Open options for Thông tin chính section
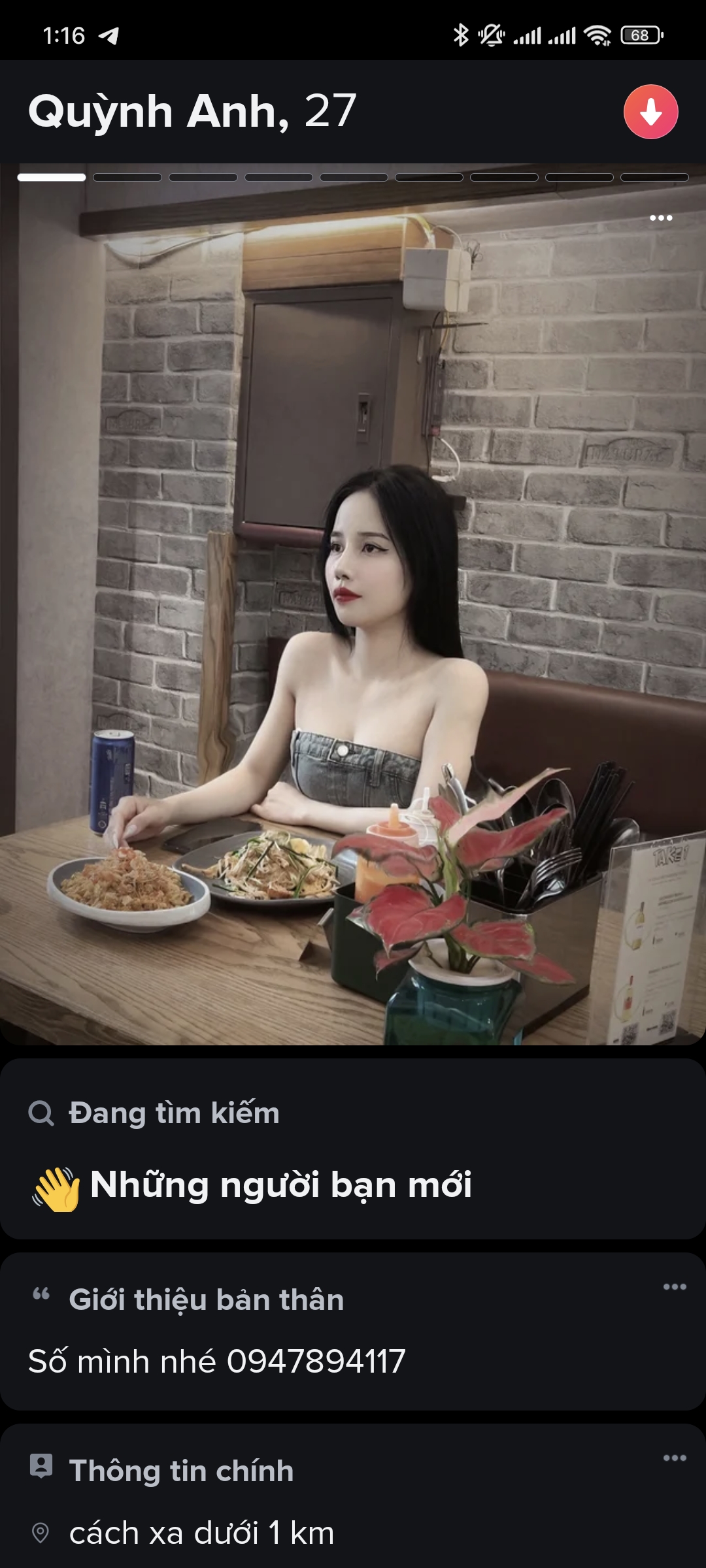This screenshot has height=1568, width=706. pos(674,1458)
